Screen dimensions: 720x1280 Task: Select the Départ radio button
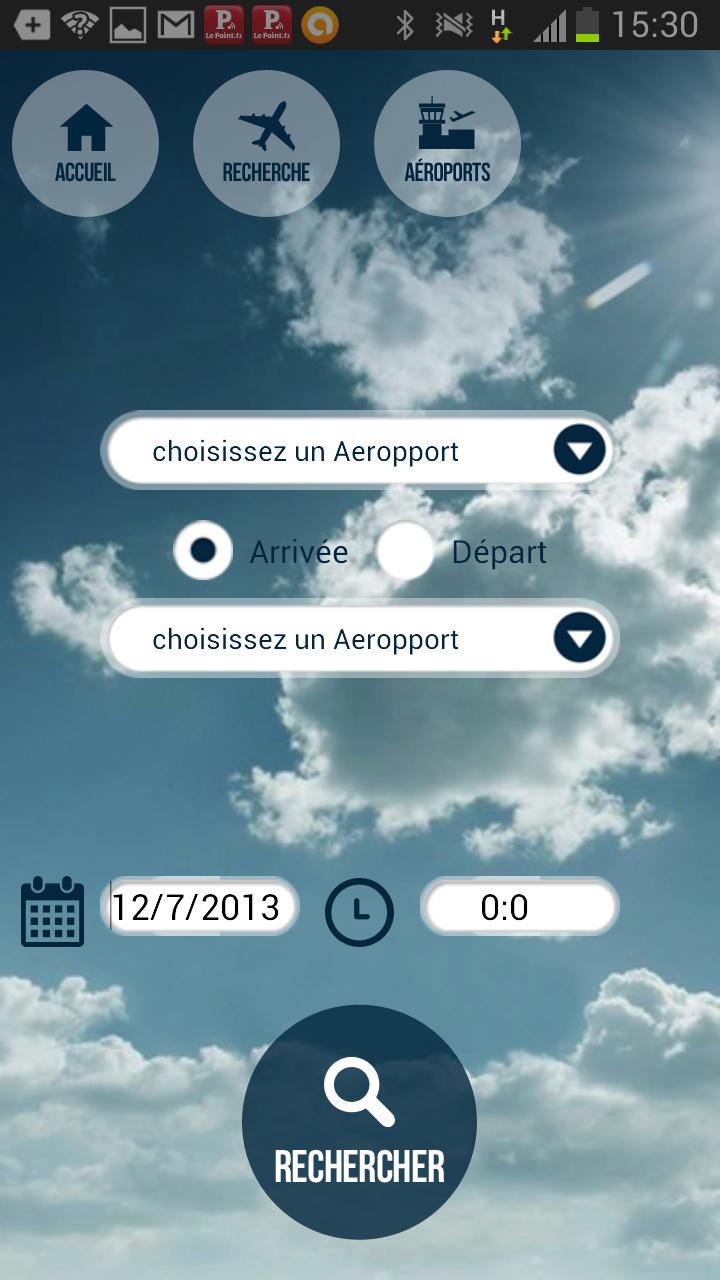click(405, 551)
